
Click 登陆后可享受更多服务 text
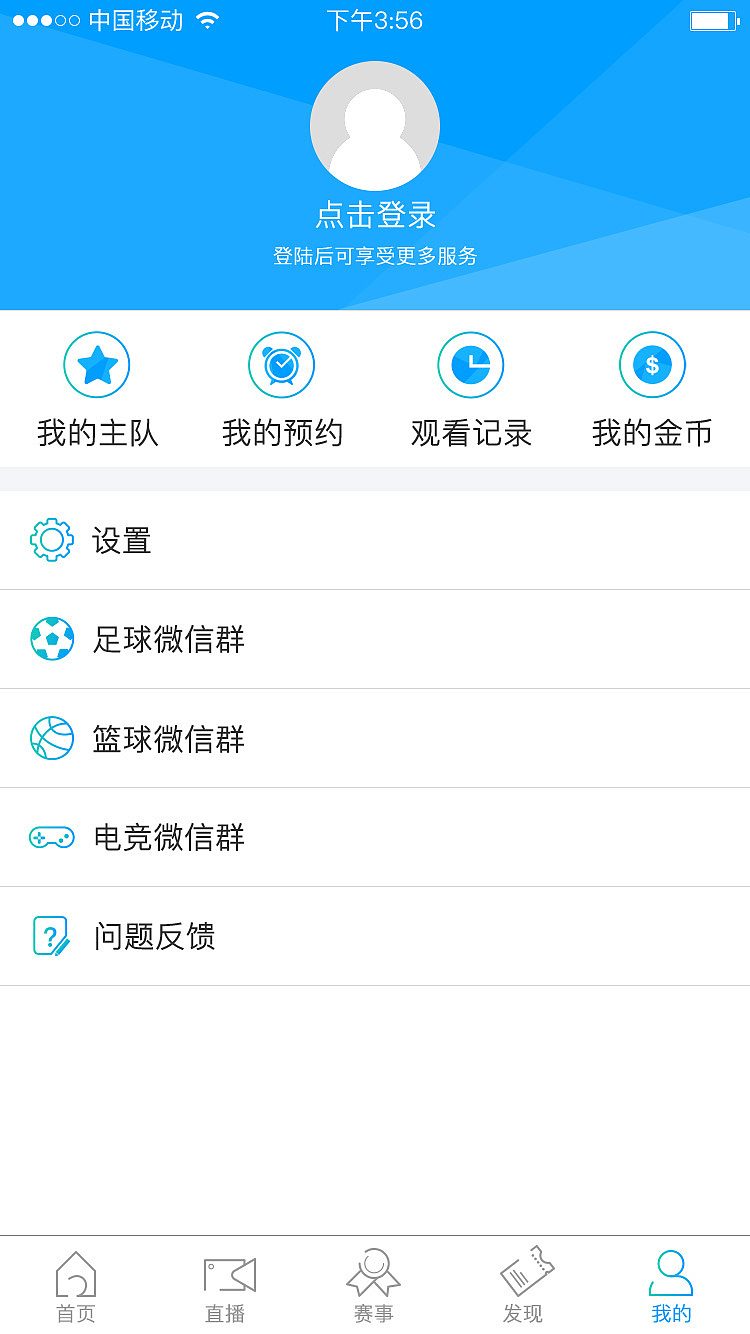tap(375, 256)
